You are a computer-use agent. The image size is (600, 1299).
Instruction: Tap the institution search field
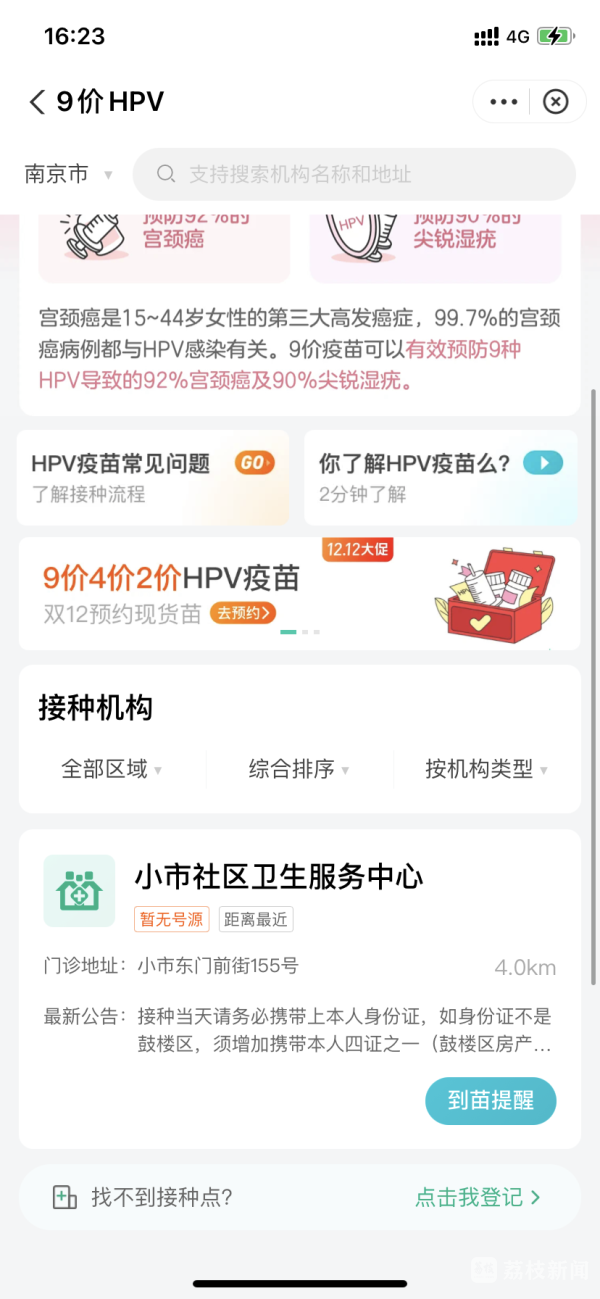[x=355, y=175]
